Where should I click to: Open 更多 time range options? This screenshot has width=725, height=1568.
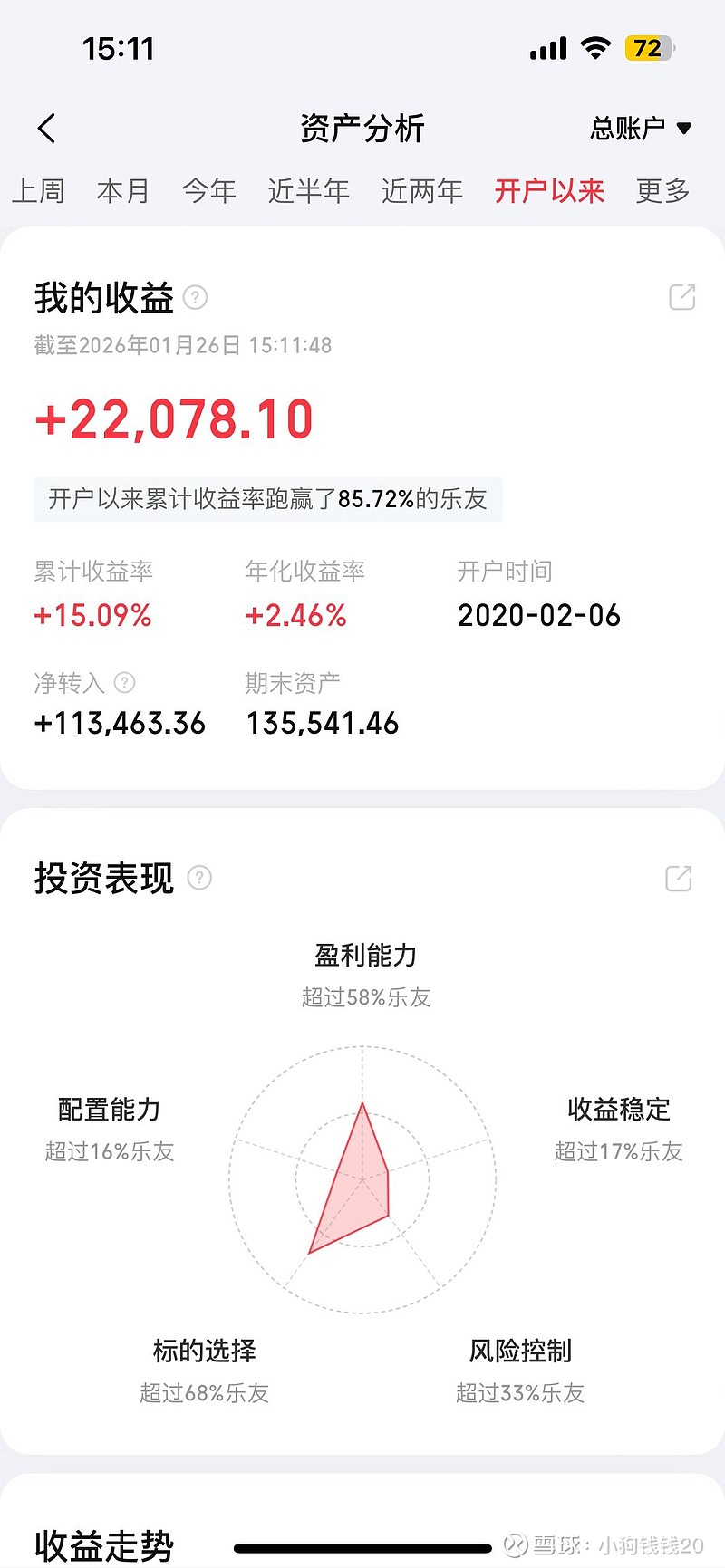pyautogui.click(x=663, y=191)
